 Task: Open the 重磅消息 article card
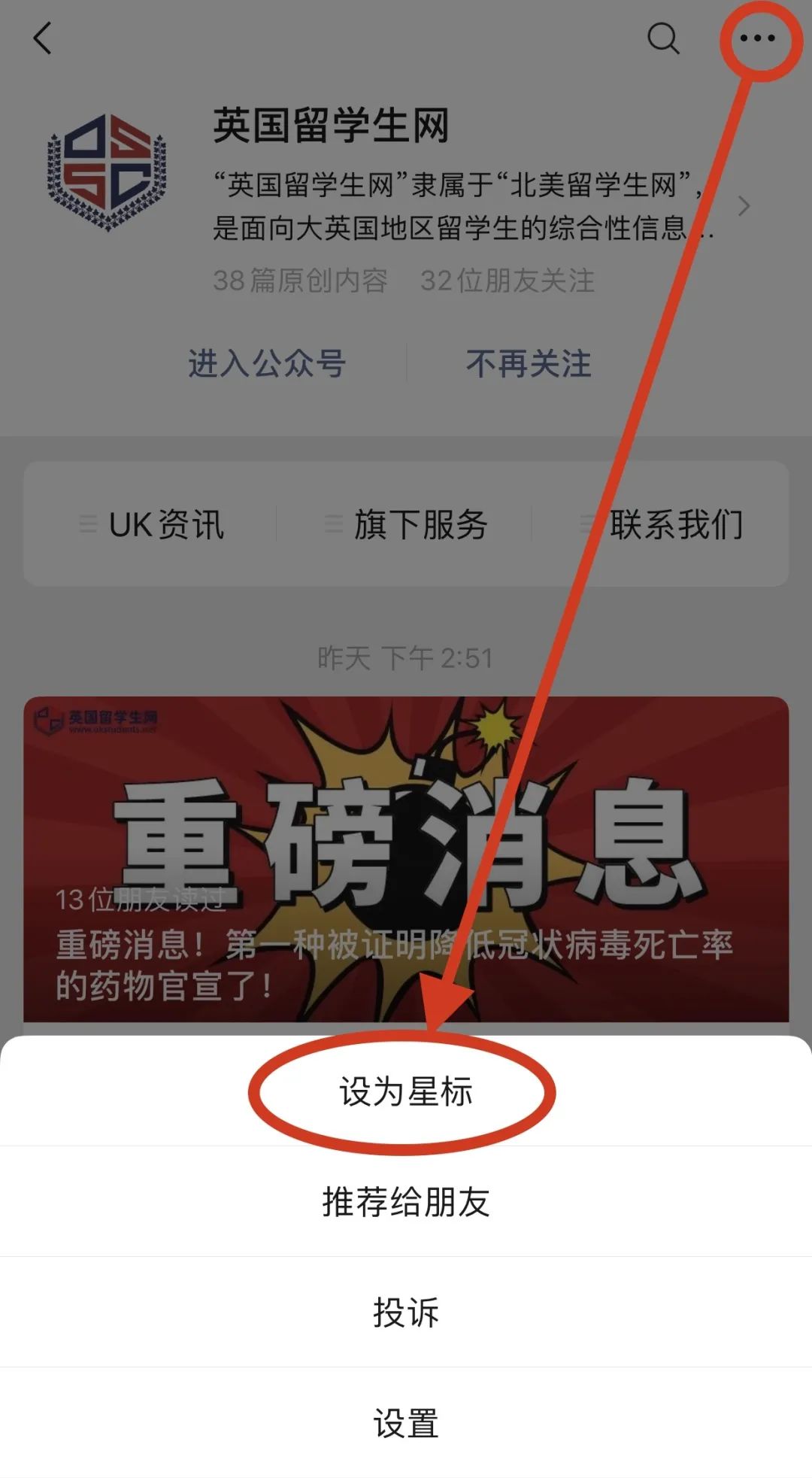pos(406,858)
